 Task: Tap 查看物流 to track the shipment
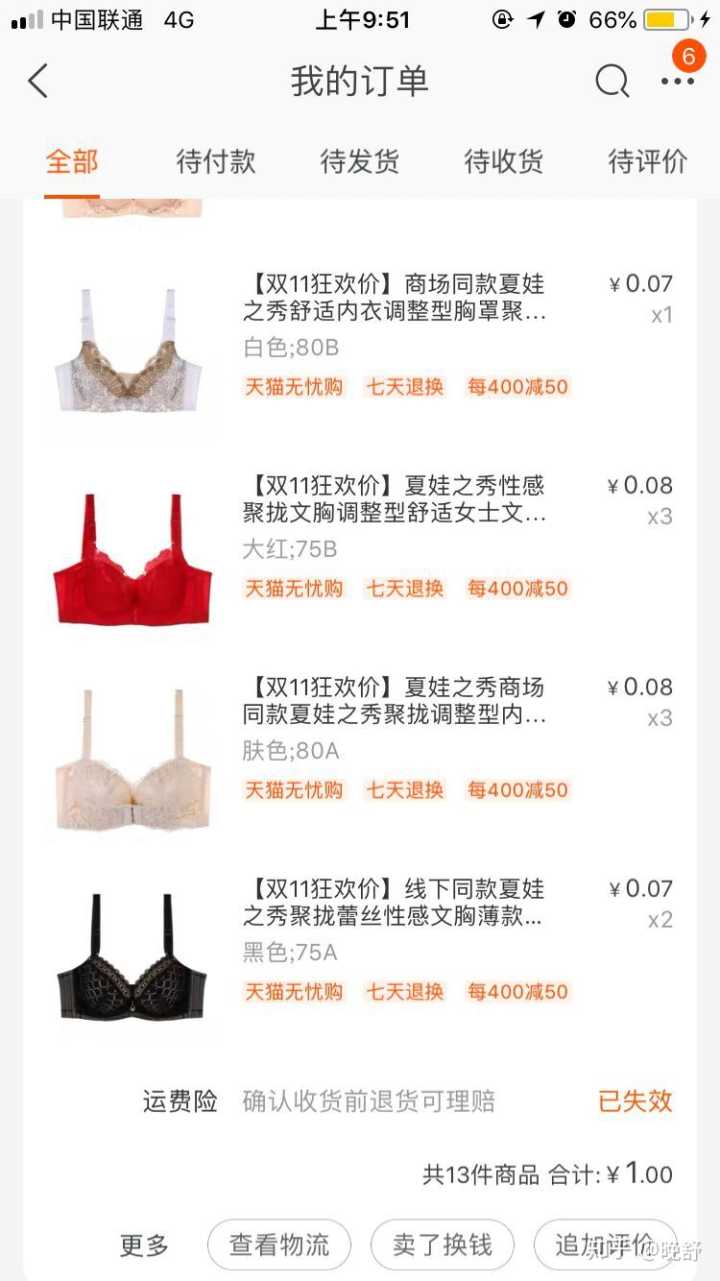click(279, 1245)
